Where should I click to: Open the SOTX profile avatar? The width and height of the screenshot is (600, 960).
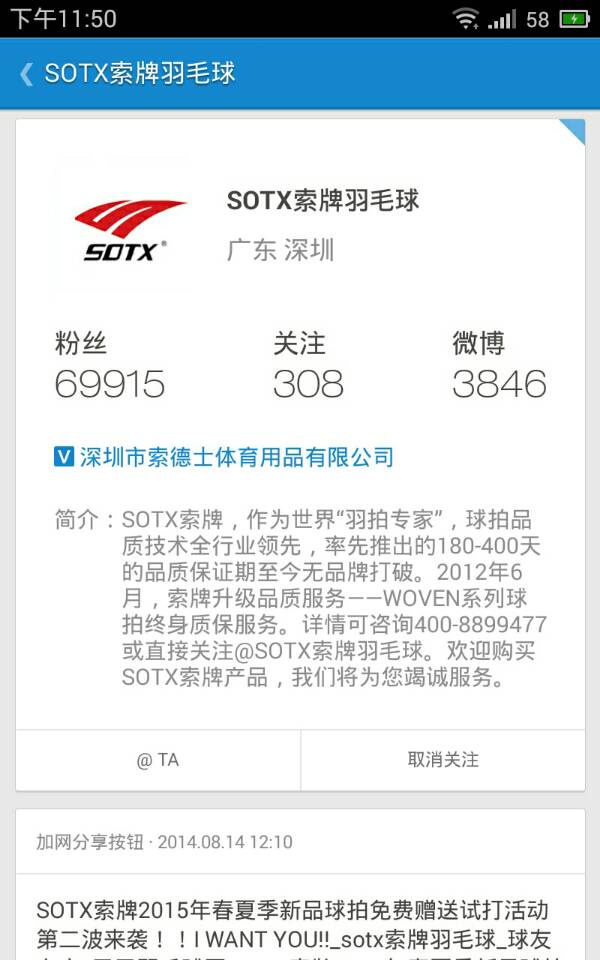pyautogui.click(x=124, y=227)
